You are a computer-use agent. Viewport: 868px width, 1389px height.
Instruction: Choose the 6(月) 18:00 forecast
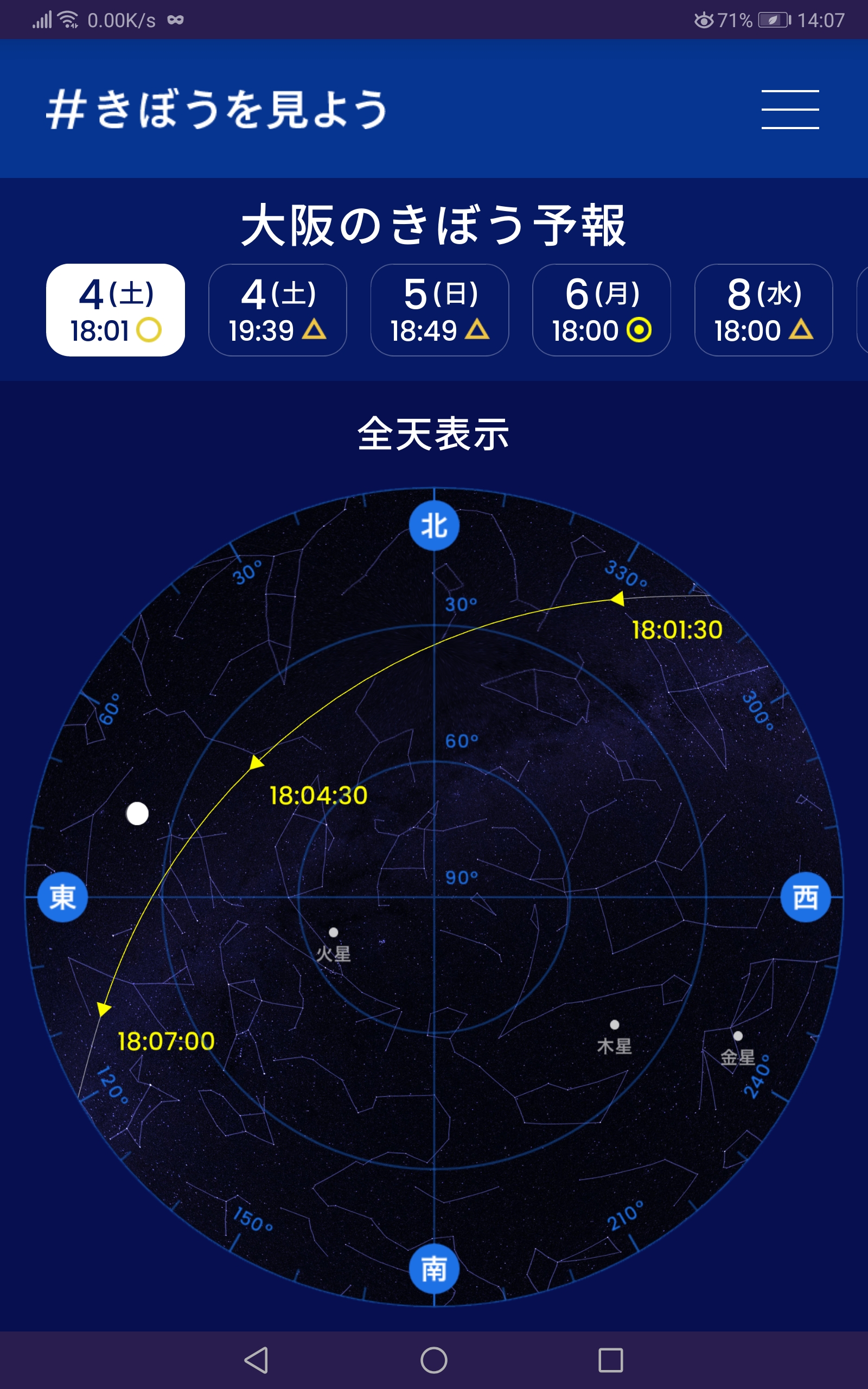pyautogui.click(x=602, y=310)
